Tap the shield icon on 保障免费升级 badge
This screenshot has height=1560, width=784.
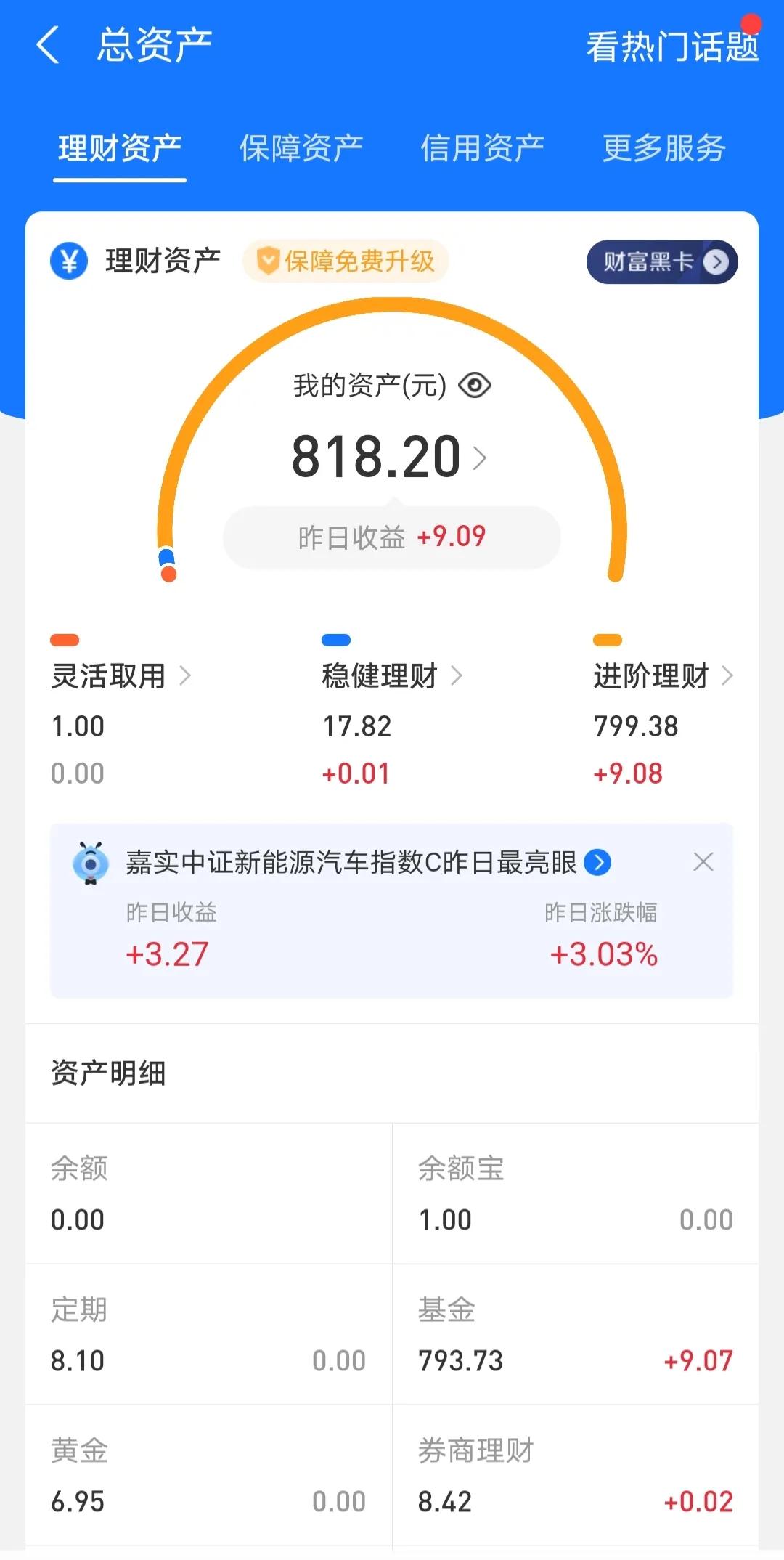[269, 261]
